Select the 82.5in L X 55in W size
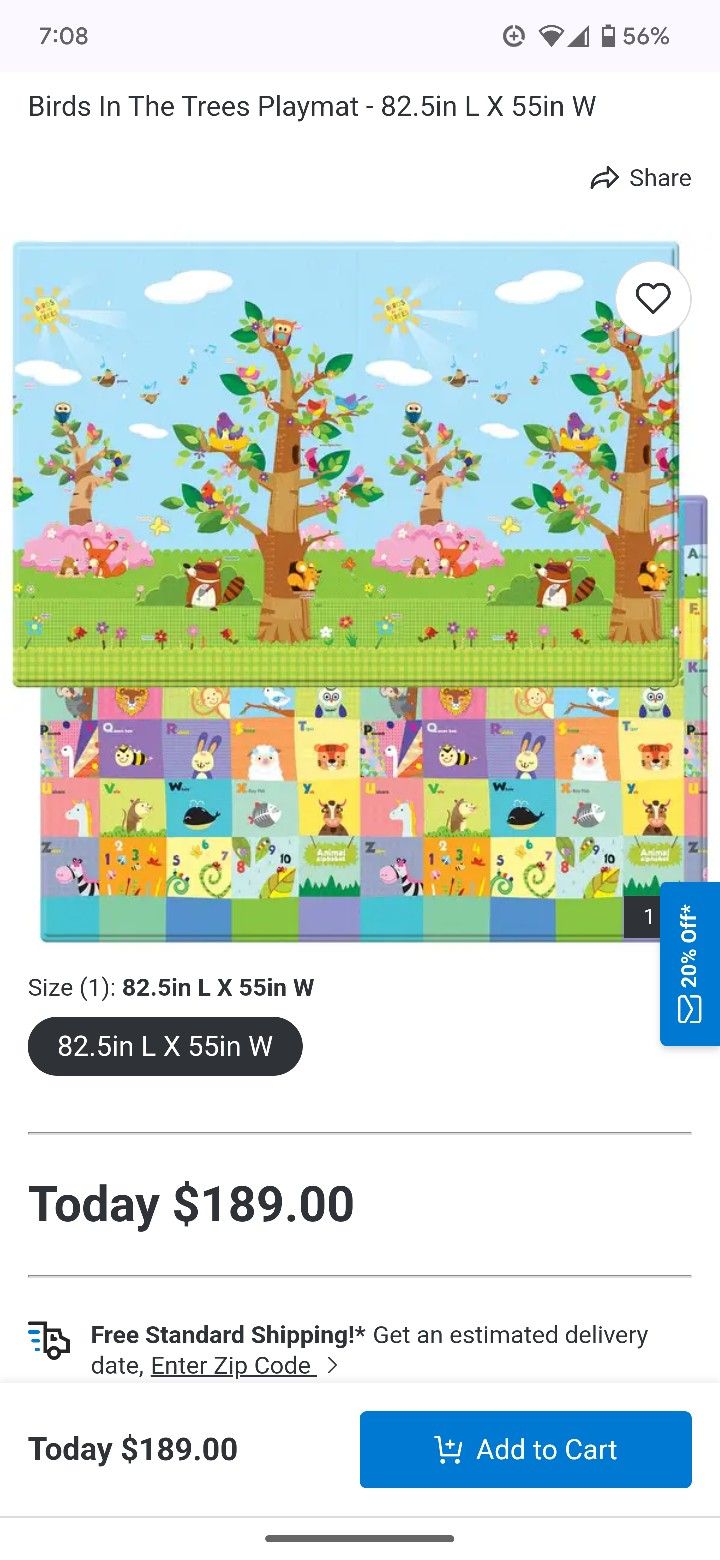The image size is (720, 1560). pyautogui.click(x=165, y=1046)
